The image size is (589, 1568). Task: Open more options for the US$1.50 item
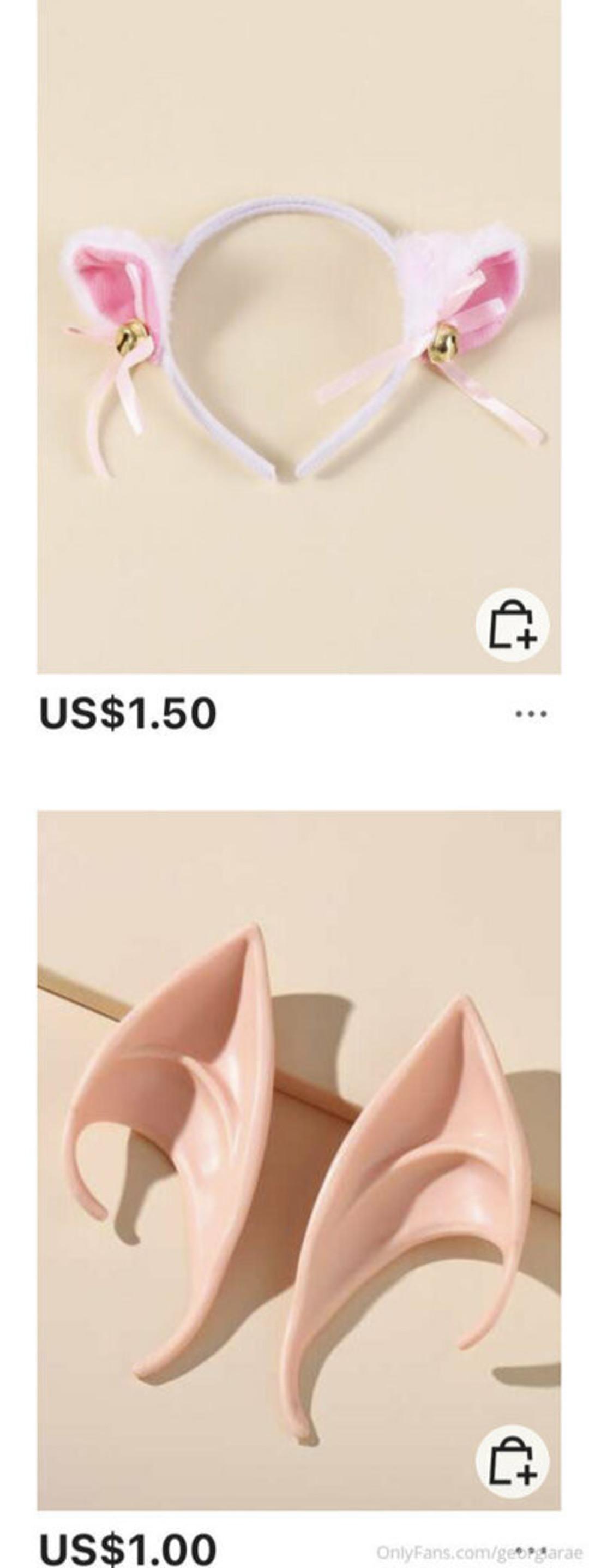tap(531, 713)
